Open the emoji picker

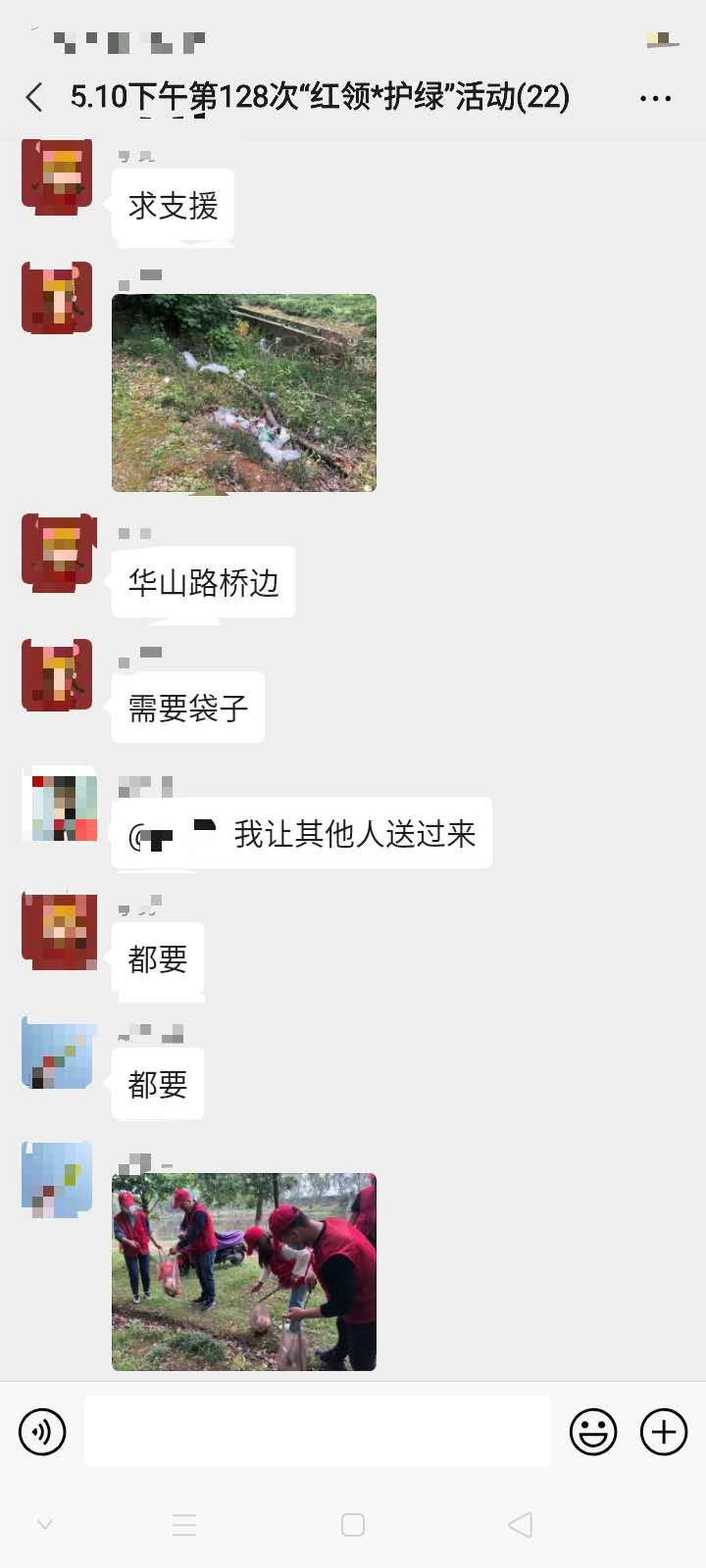coord(593,1432)
